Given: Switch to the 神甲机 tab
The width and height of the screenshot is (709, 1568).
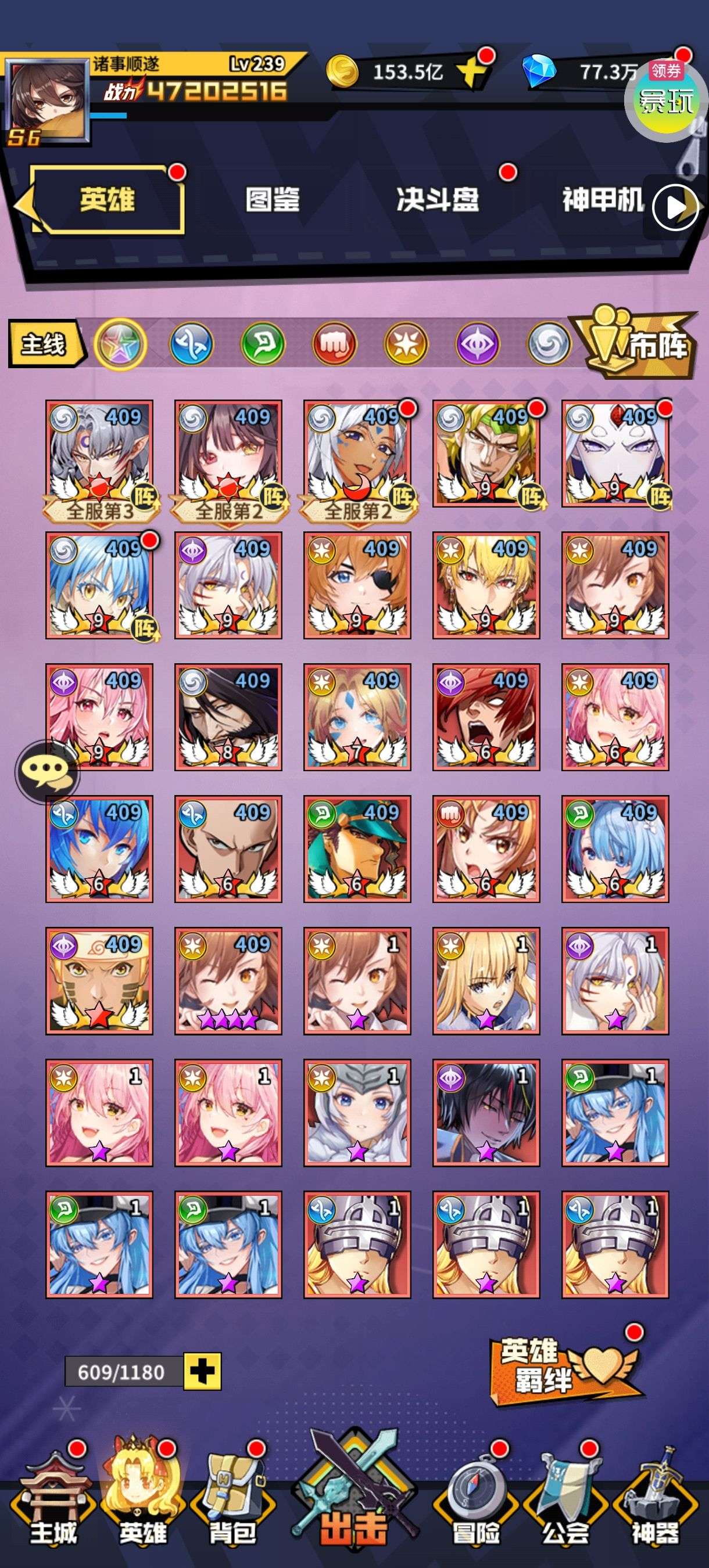Looking at the screenshot, I should pos(602,200).
